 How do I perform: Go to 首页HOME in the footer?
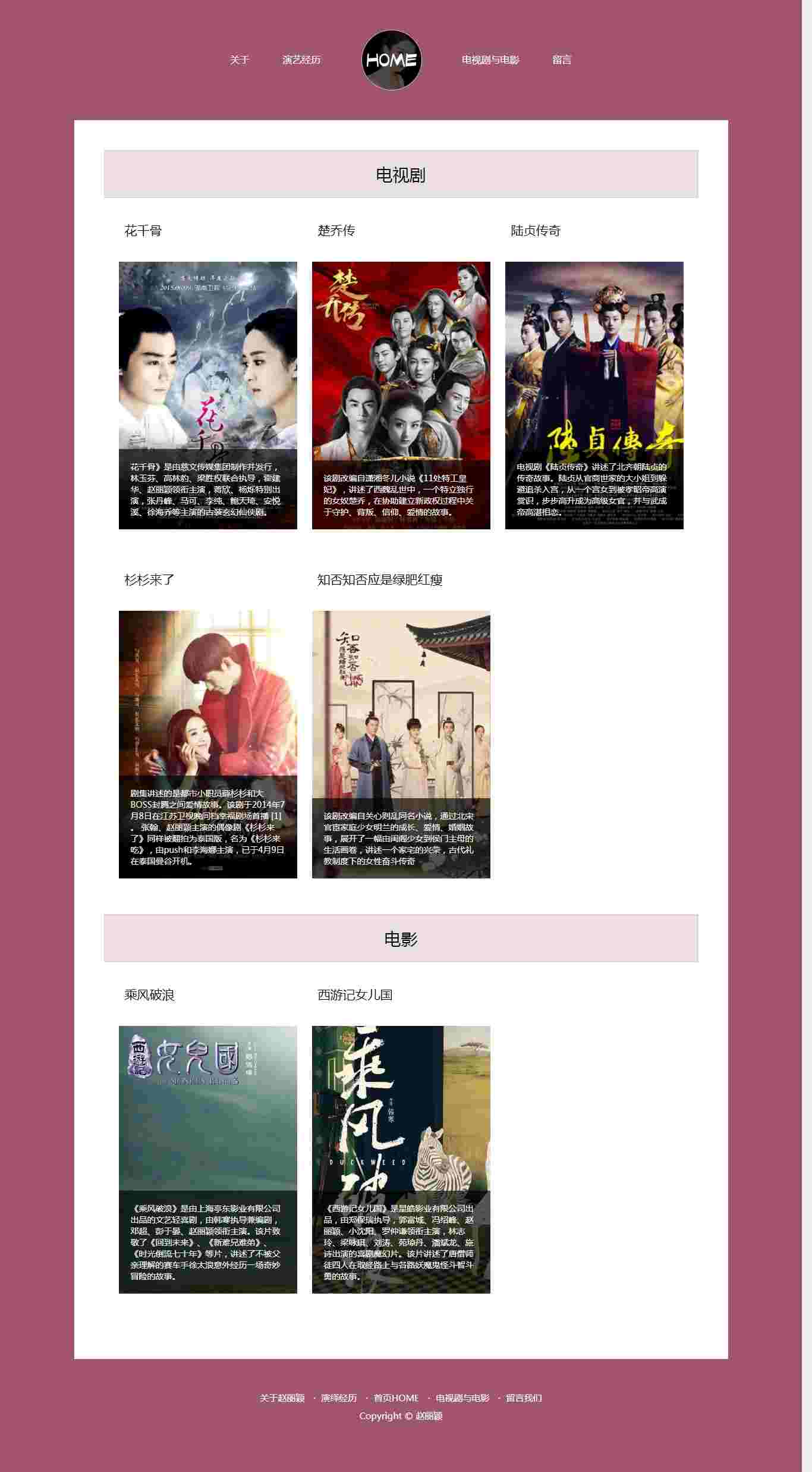396,1398
